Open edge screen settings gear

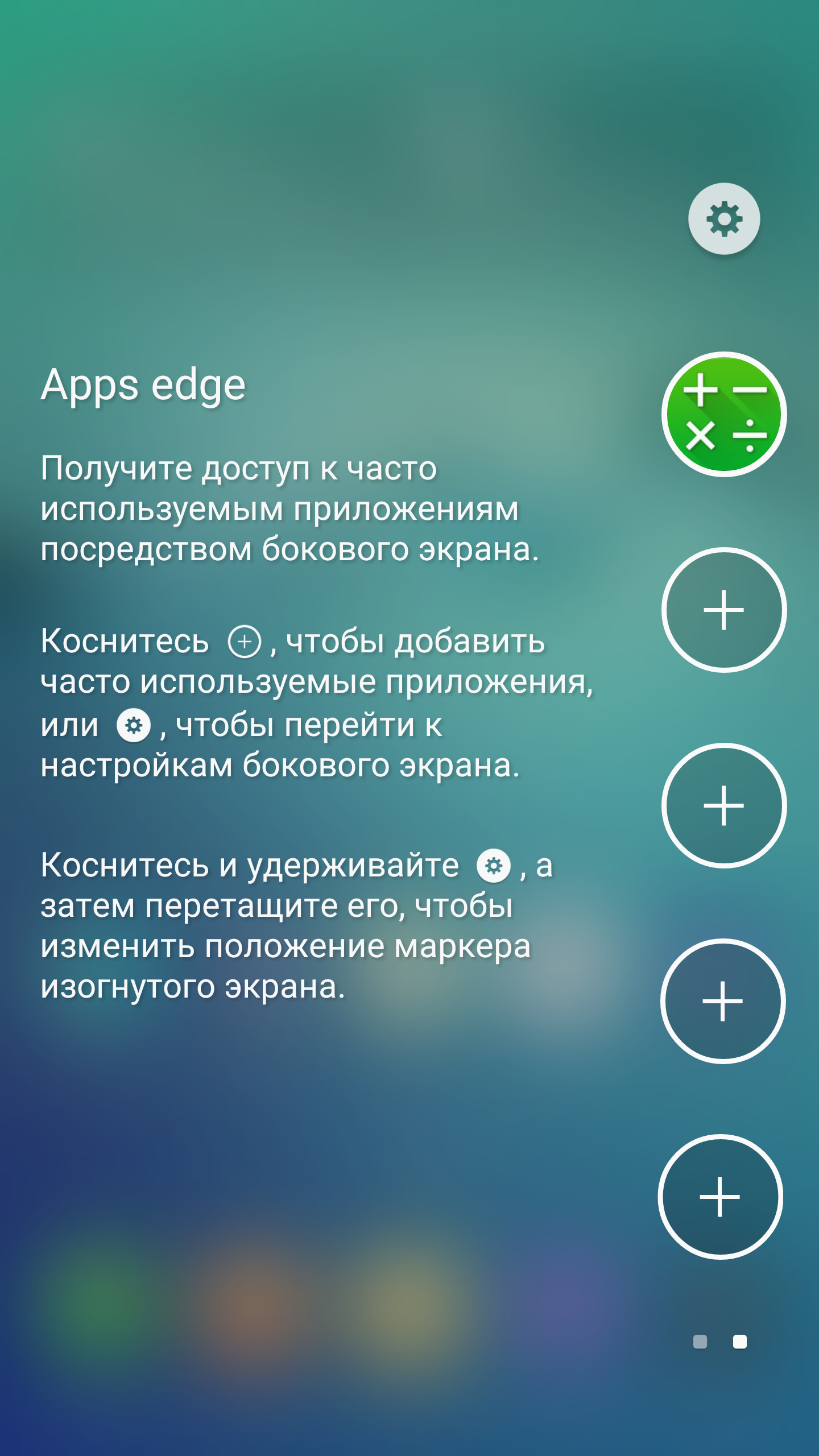[724, 218]
